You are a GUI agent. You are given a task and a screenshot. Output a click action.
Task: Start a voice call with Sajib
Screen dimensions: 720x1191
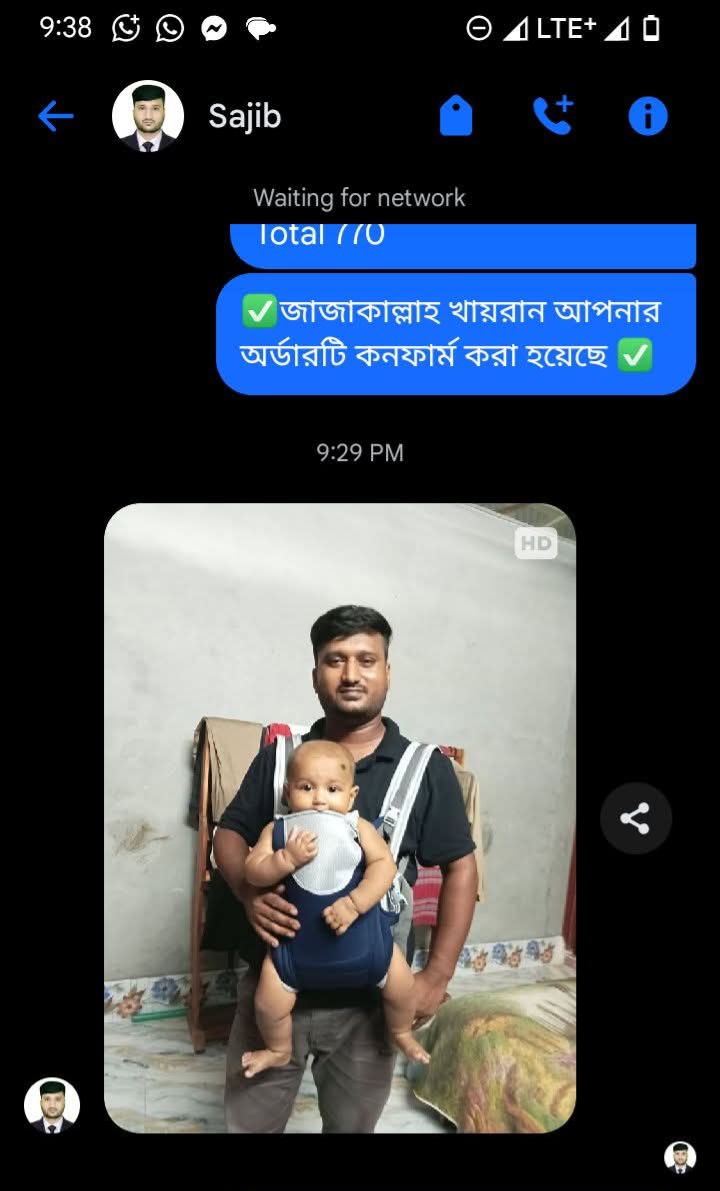(x=552, y=117)
